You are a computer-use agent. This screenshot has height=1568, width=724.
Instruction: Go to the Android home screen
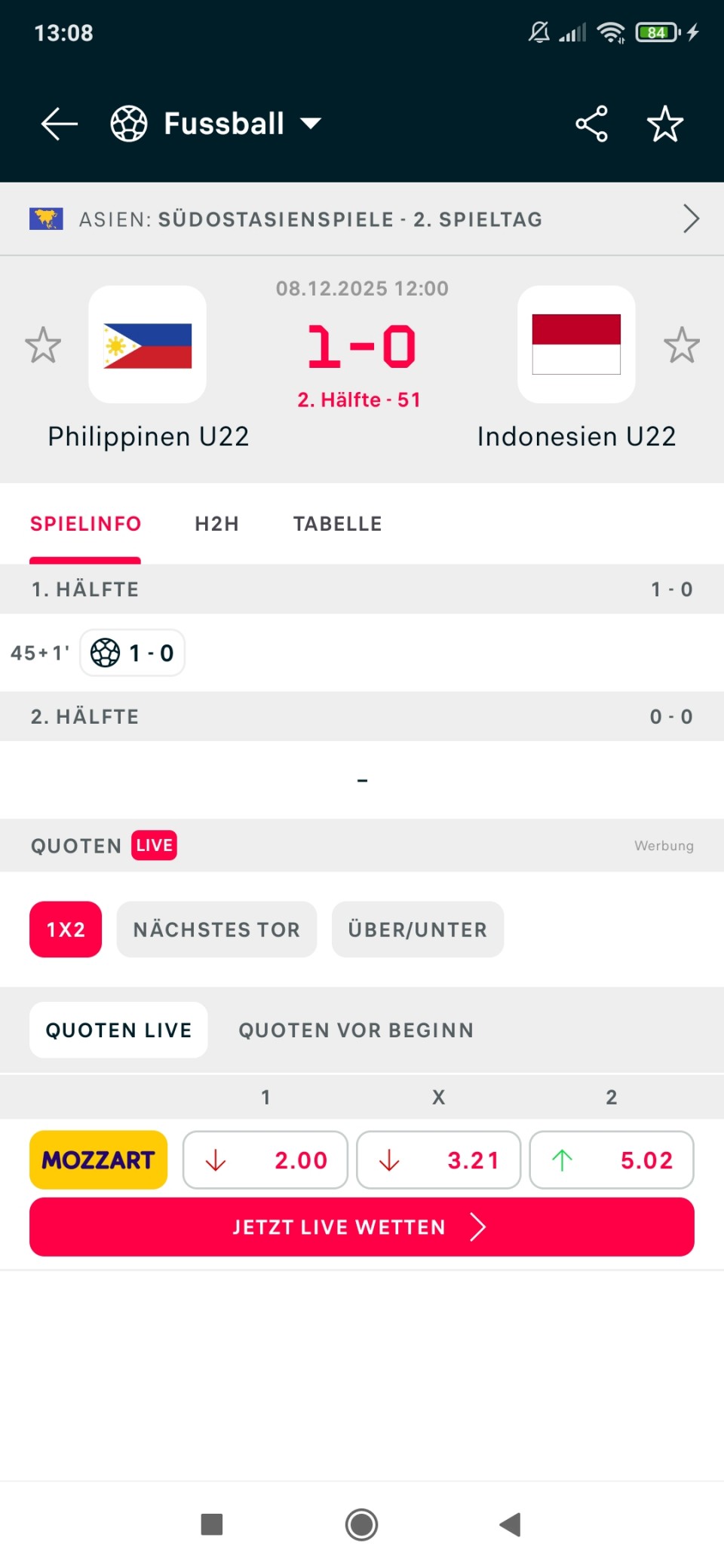361,1524
